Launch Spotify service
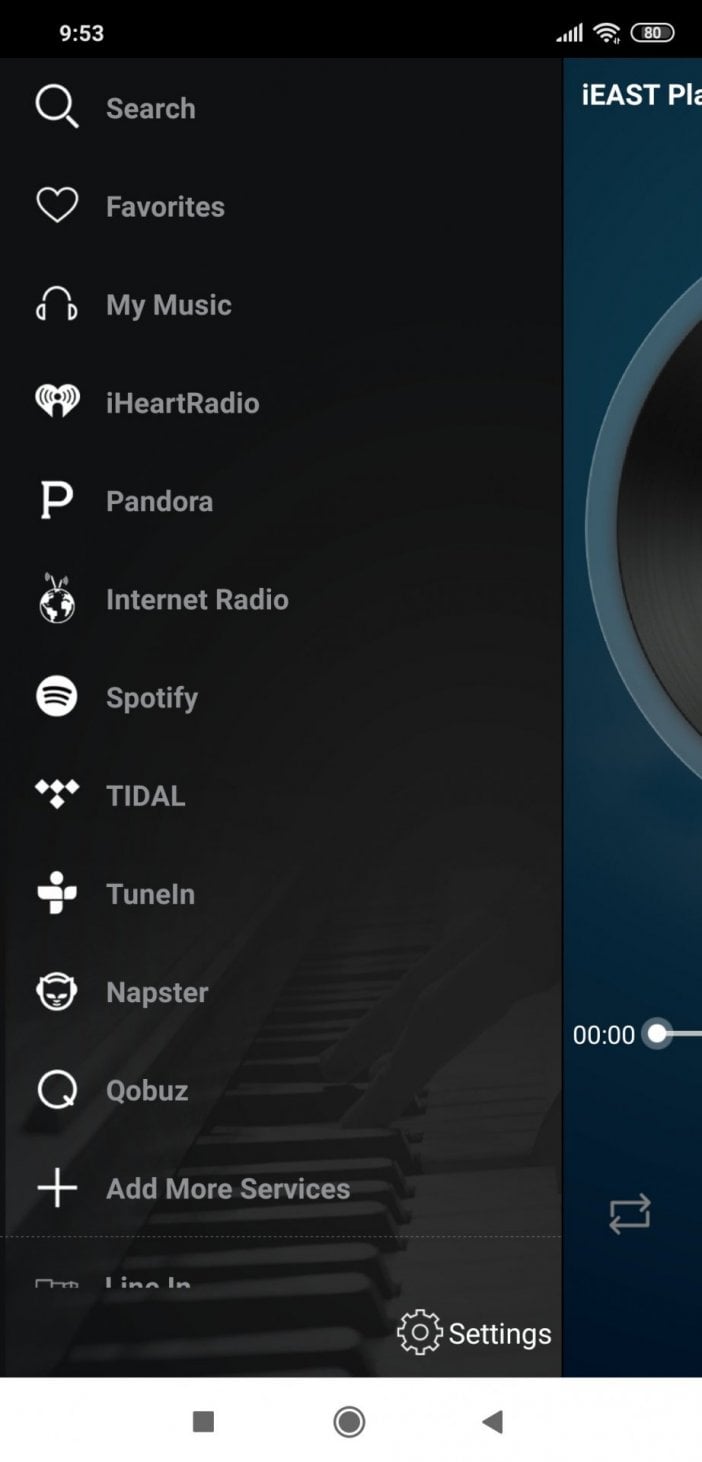 tap(152, 698)
